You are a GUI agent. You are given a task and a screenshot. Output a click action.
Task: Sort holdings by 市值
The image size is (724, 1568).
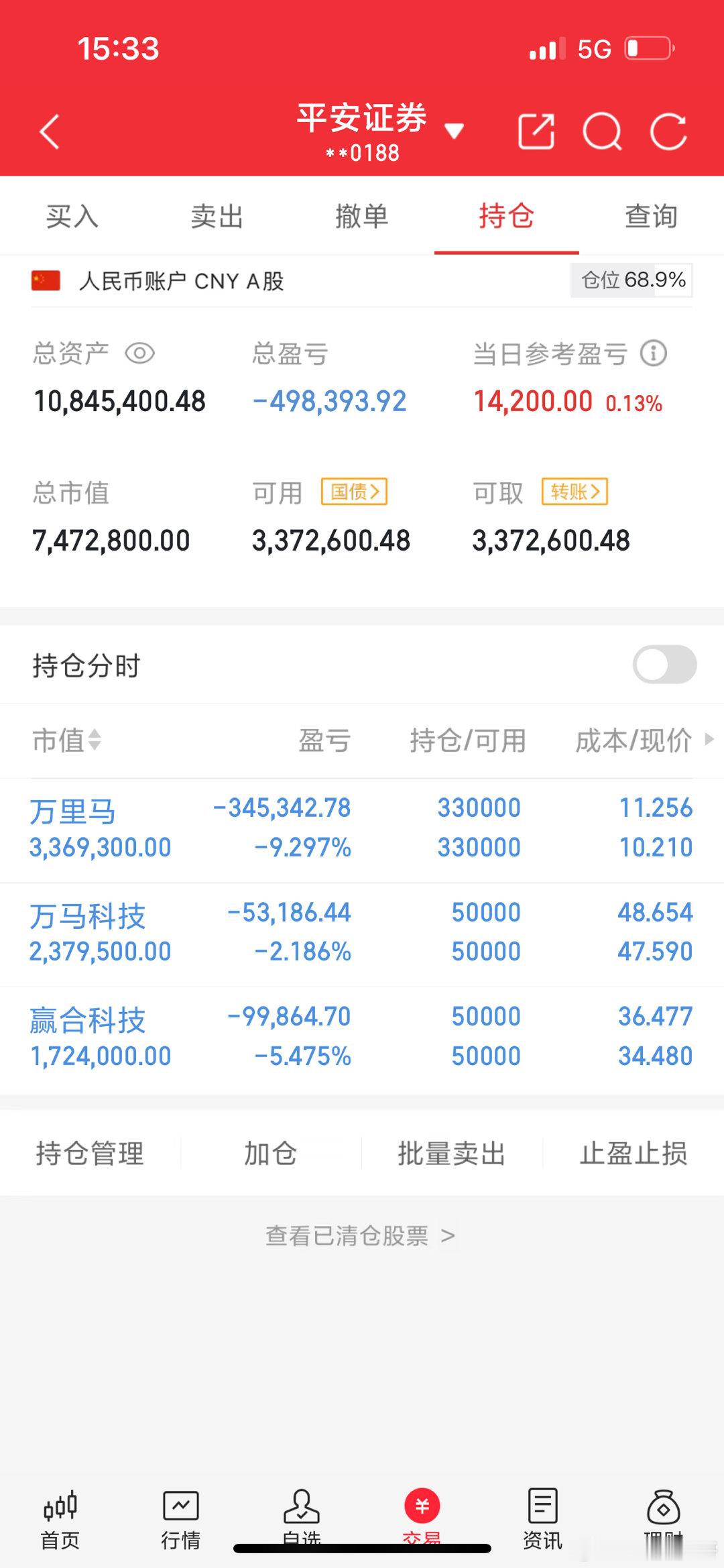click(x=67, y=740)
